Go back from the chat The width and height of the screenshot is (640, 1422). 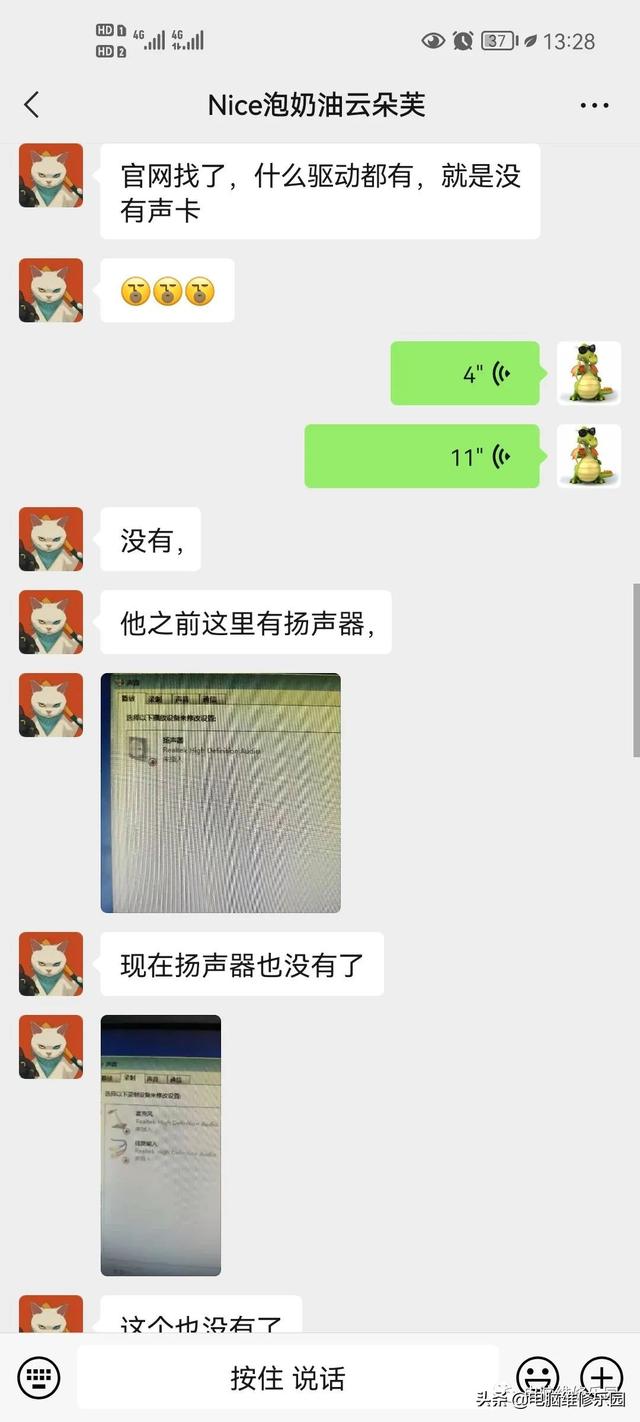point(32,105)
